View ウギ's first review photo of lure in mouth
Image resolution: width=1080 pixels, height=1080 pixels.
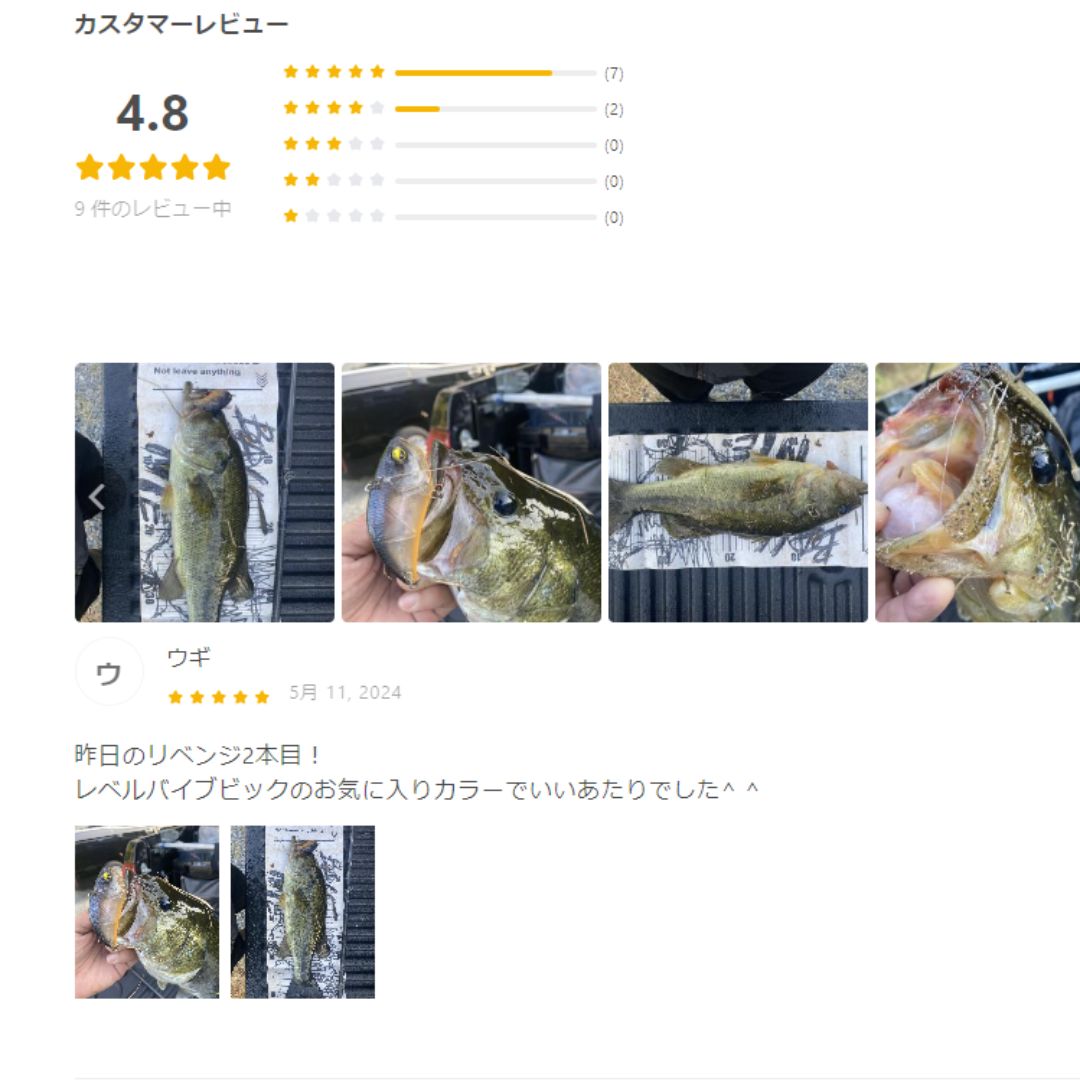coord(147,912)
